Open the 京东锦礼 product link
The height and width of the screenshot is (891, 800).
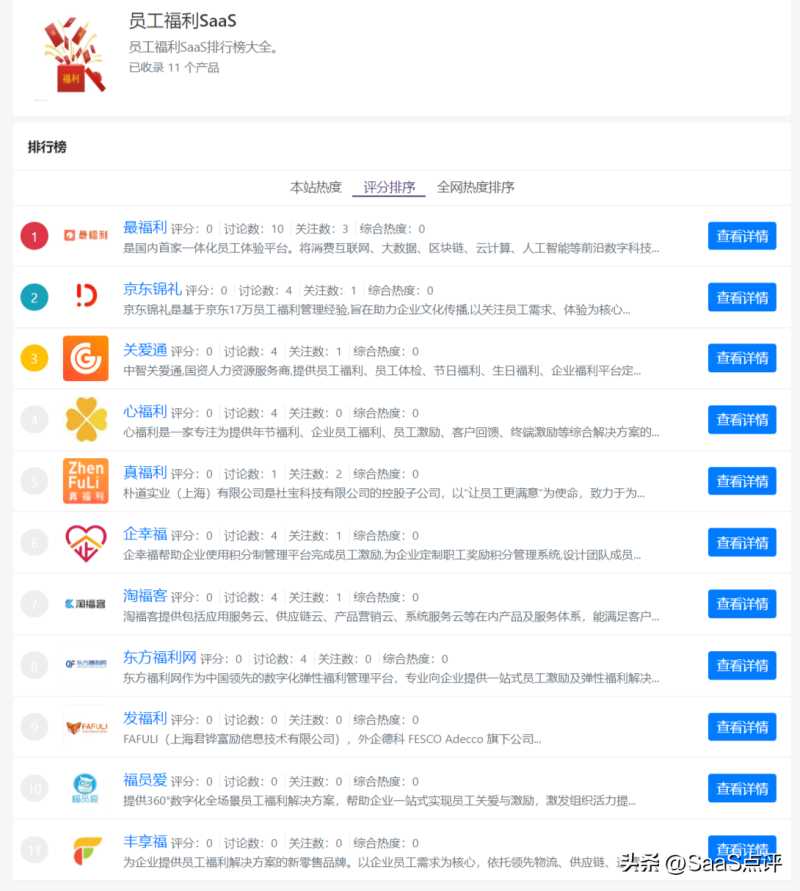point(151,289)
